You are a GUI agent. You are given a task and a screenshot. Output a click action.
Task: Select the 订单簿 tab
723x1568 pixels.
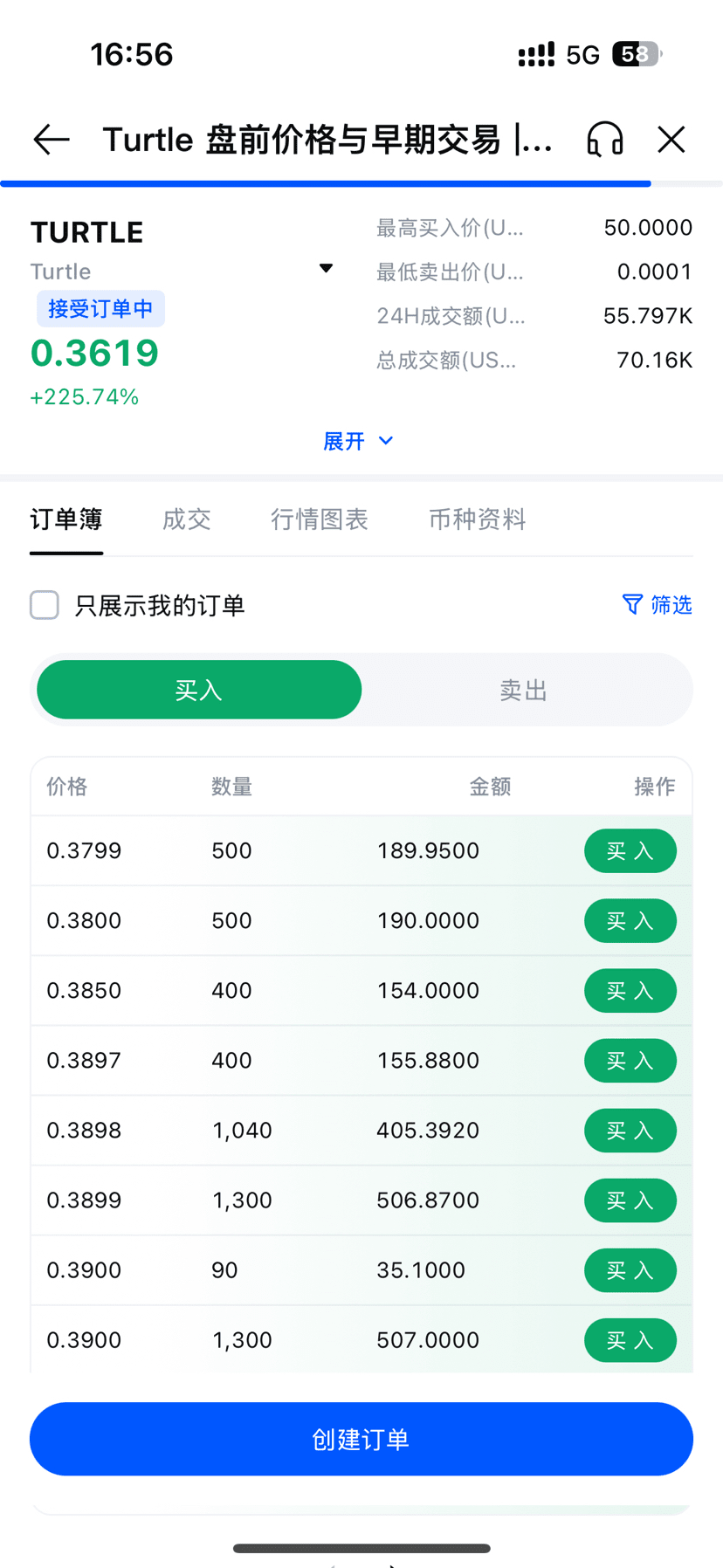[x=66, y=519]
